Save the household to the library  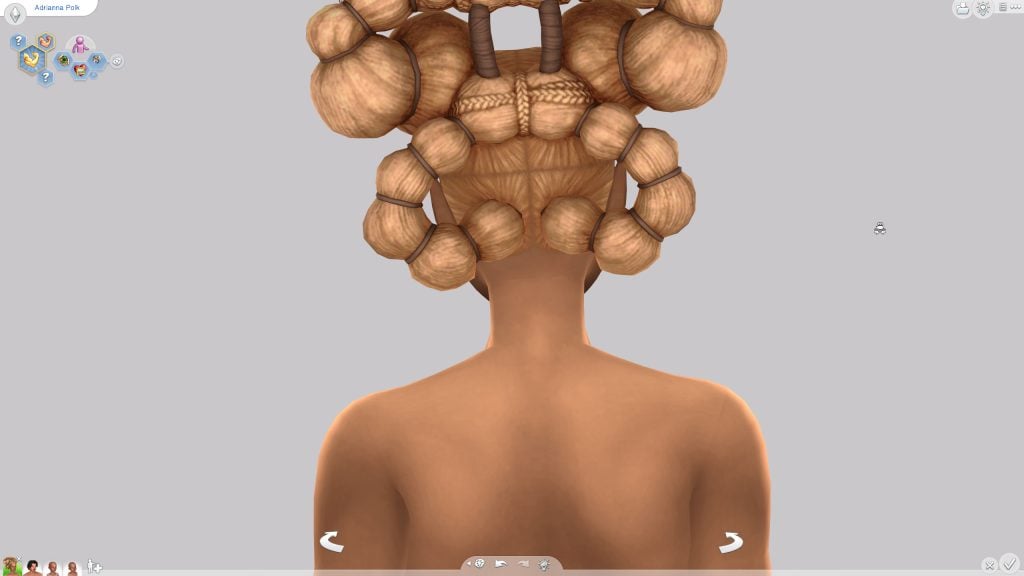(x=962, y=8)
